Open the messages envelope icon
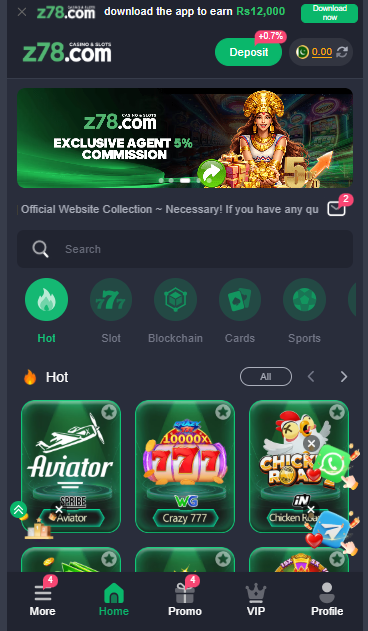Viewport: 368px width, 631px height. tap(337, 209)
